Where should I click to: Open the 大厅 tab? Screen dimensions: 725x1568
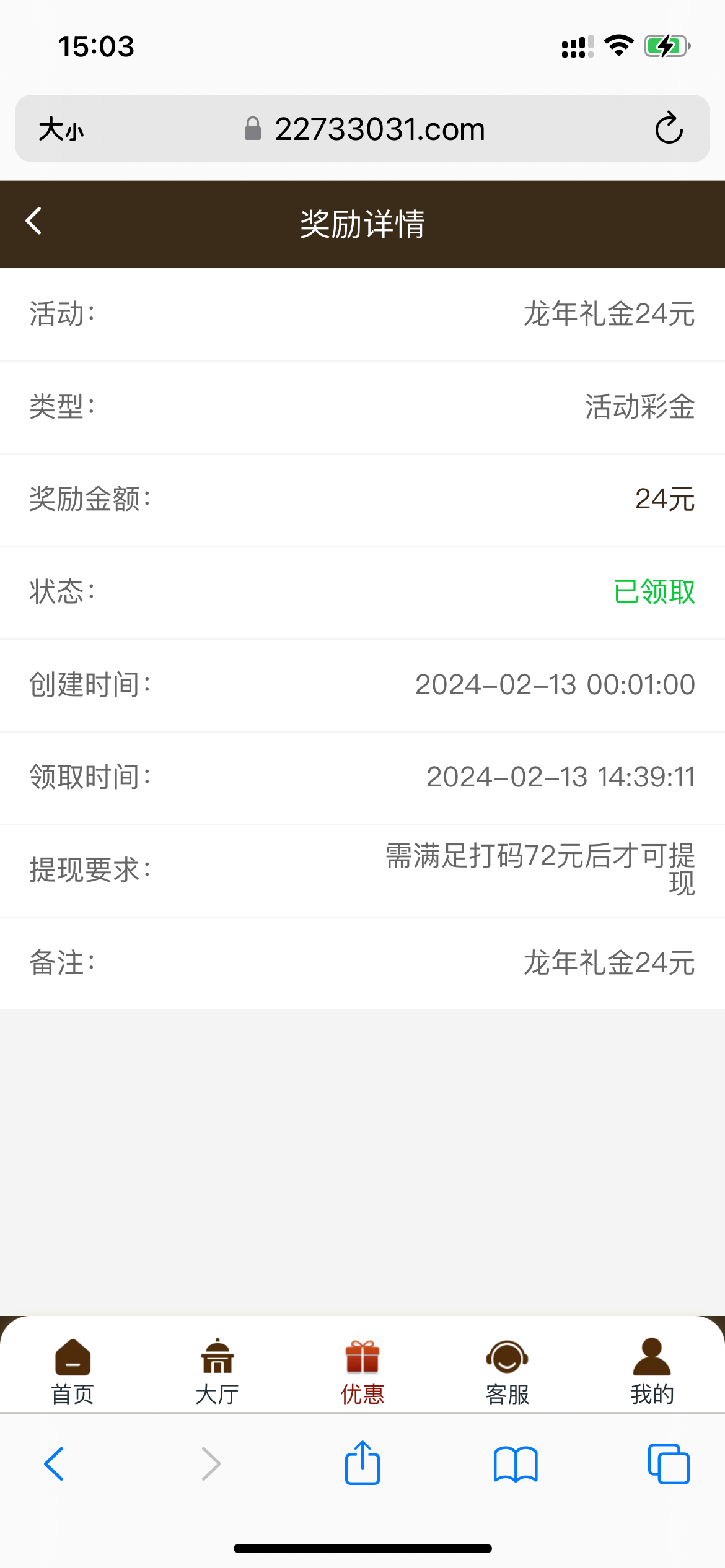(x=217, y=1371)
